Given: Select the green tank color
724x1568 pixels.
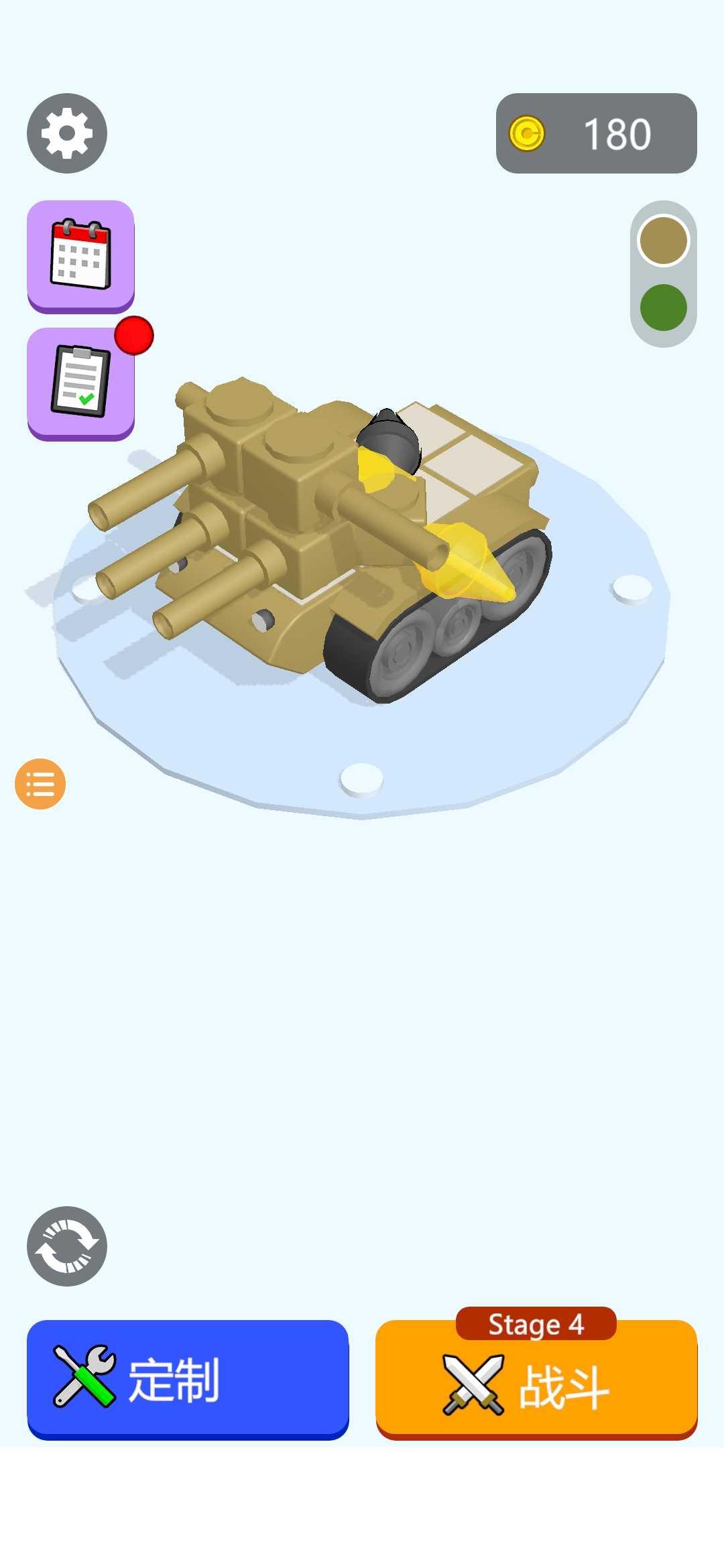Looking at the screenshot, I should click(663, 308).
